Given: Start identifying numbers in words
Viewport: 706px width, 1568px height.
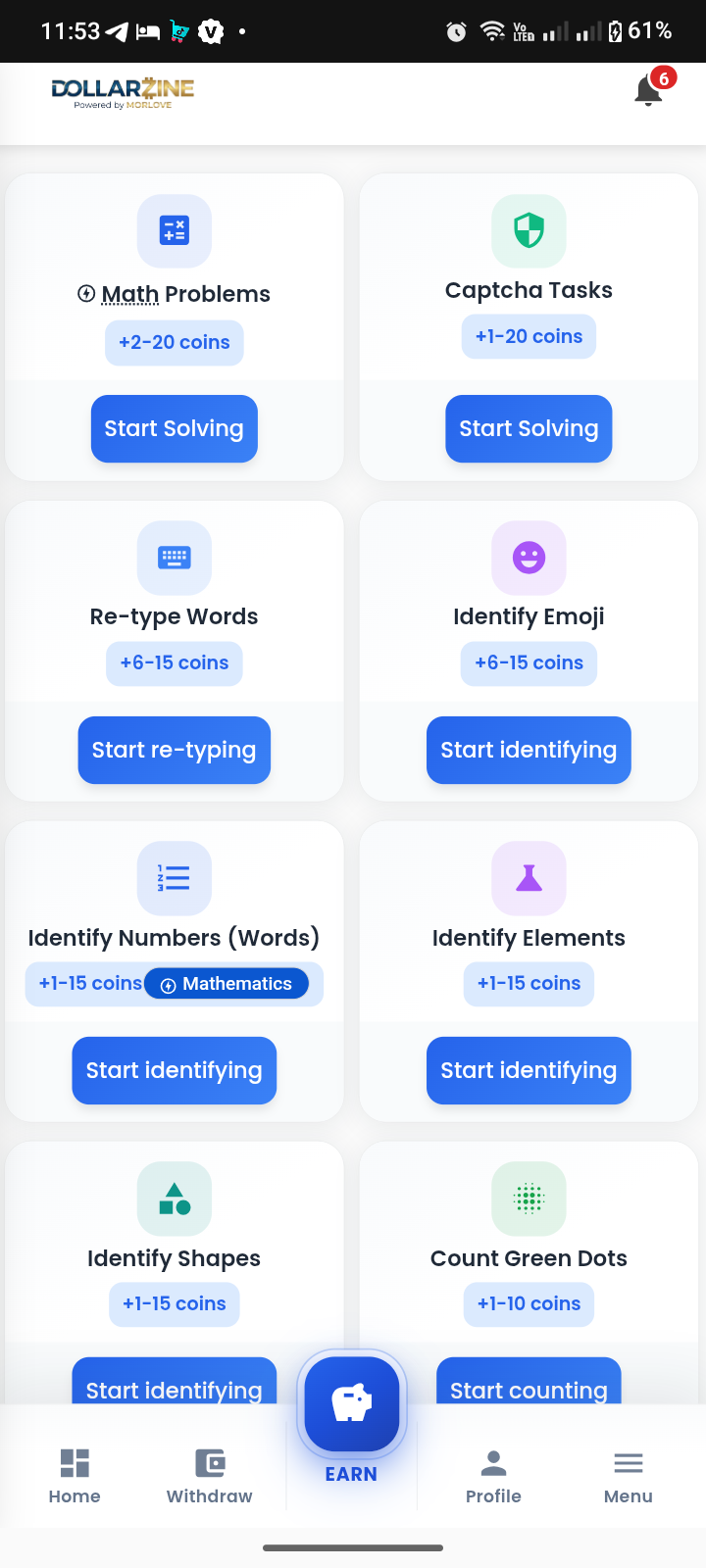Looking at the screenshot, I should click(174, 1070).
